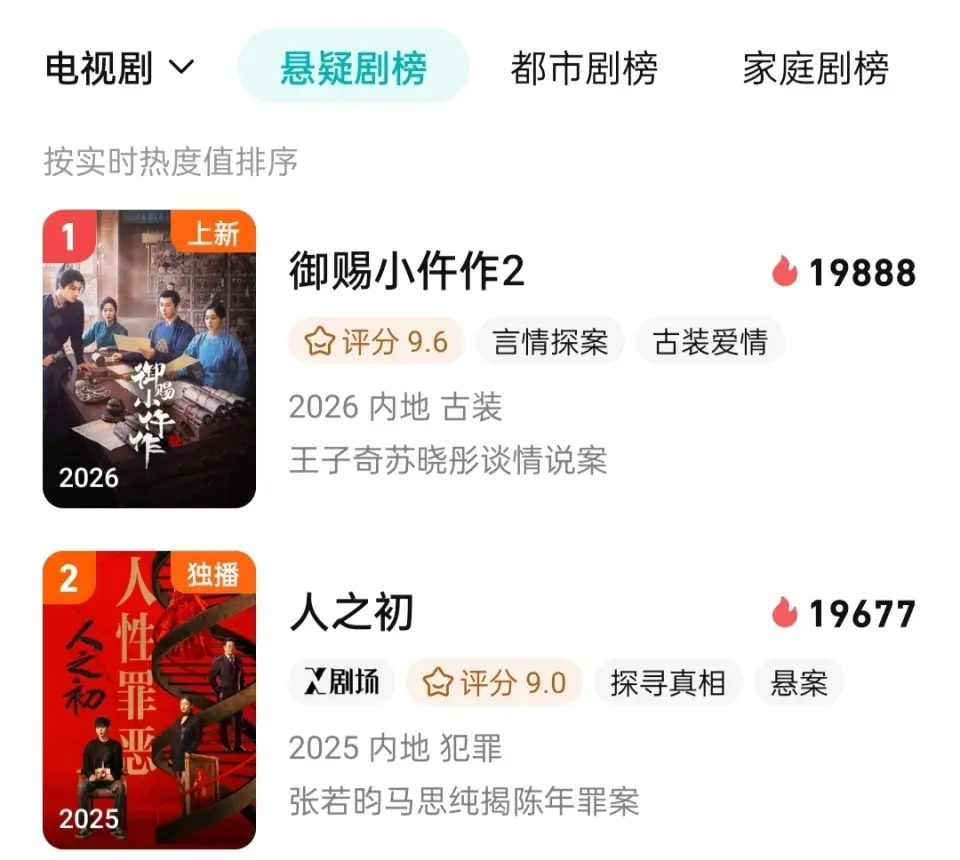Image resolution: width=960 pixels, height=860 pixels.
Task: Open the 人之初 show entry
Action: pyautogui.click(x=351, y=612)
